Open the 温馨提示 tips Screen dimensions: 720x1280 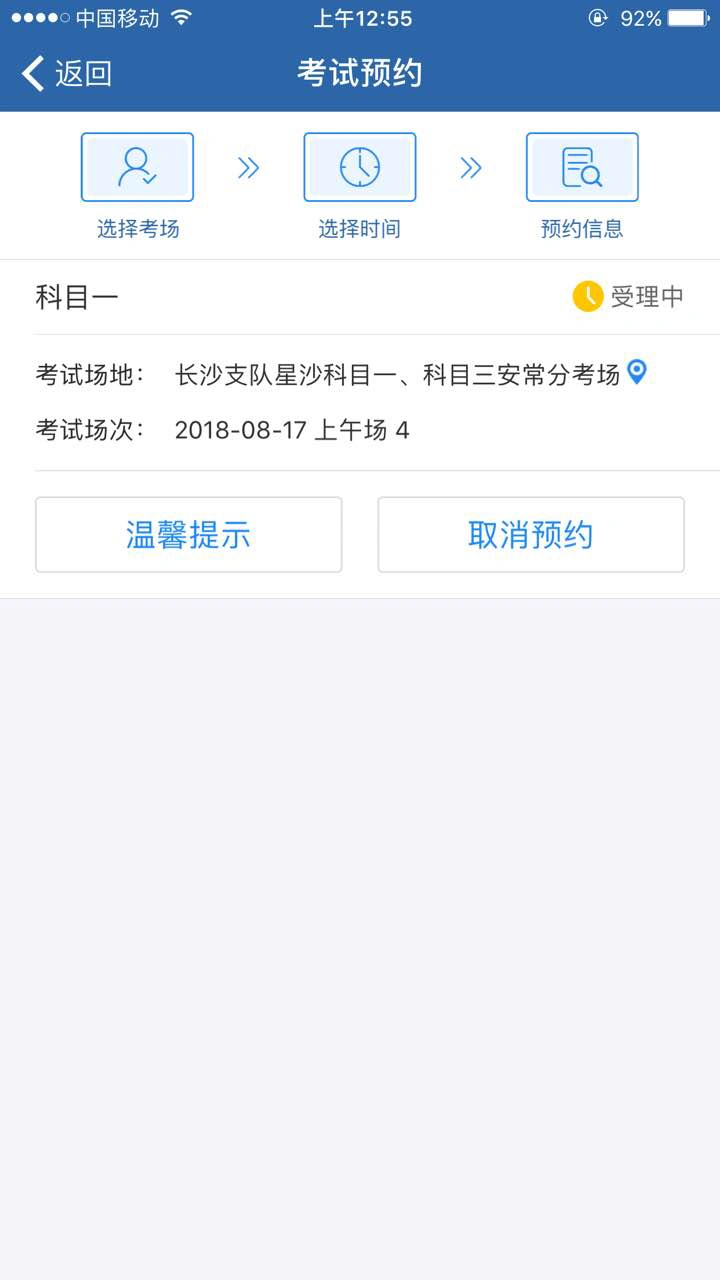point(189,535)
